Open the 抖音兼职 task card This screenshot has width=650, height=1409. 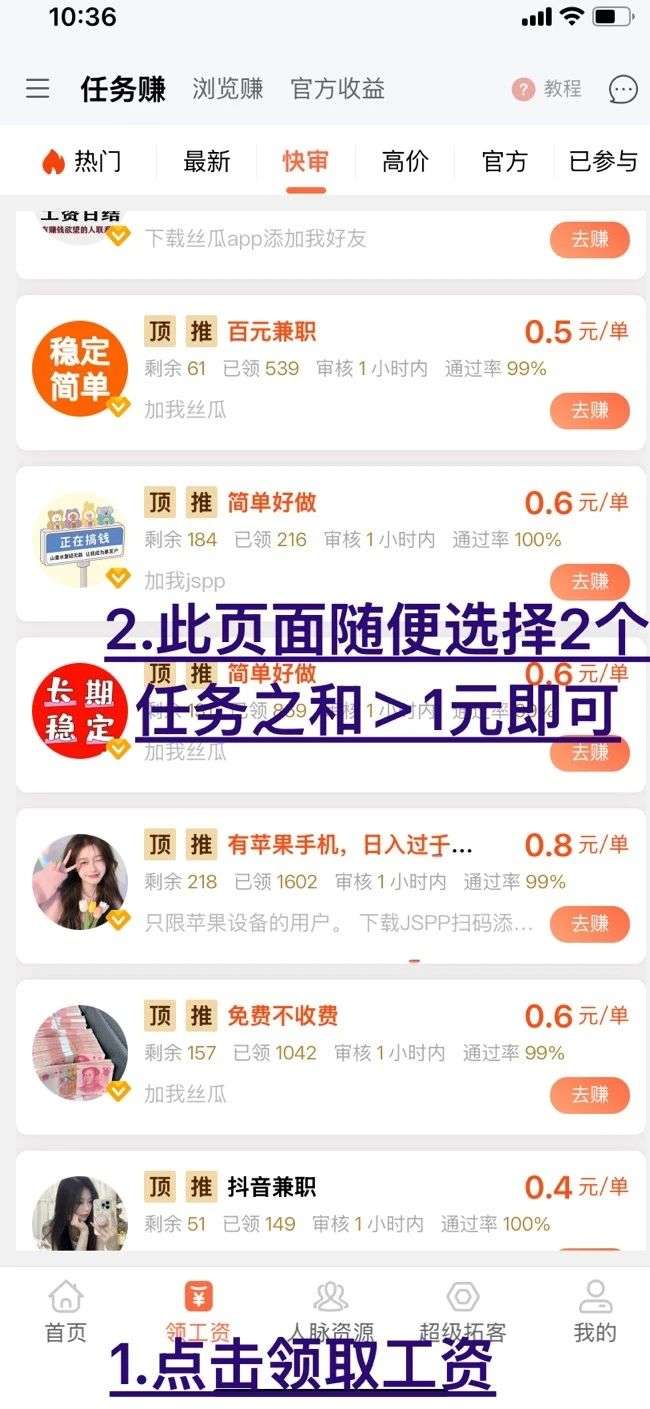pos(330,1200)
